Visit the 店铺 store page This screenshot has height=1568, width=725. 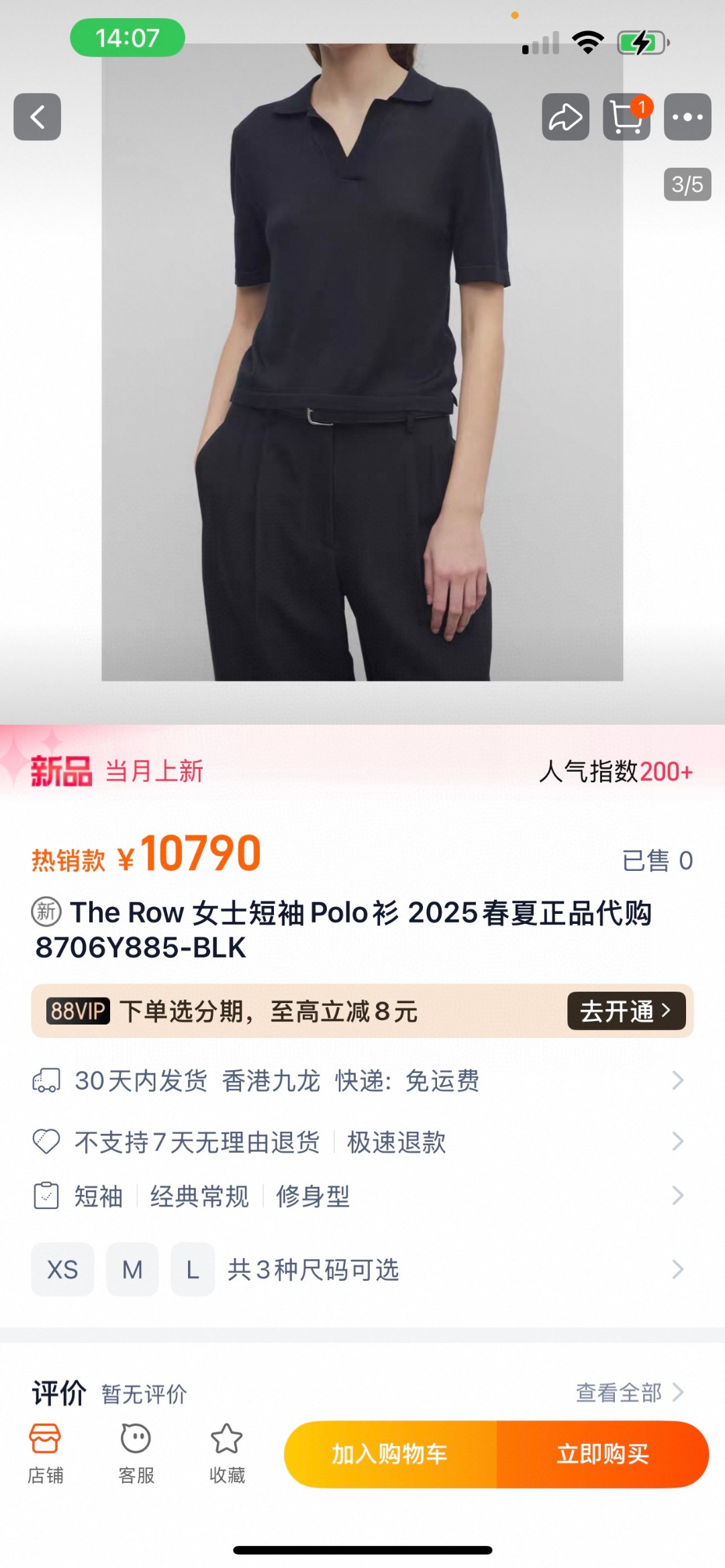coord(45,1453)
